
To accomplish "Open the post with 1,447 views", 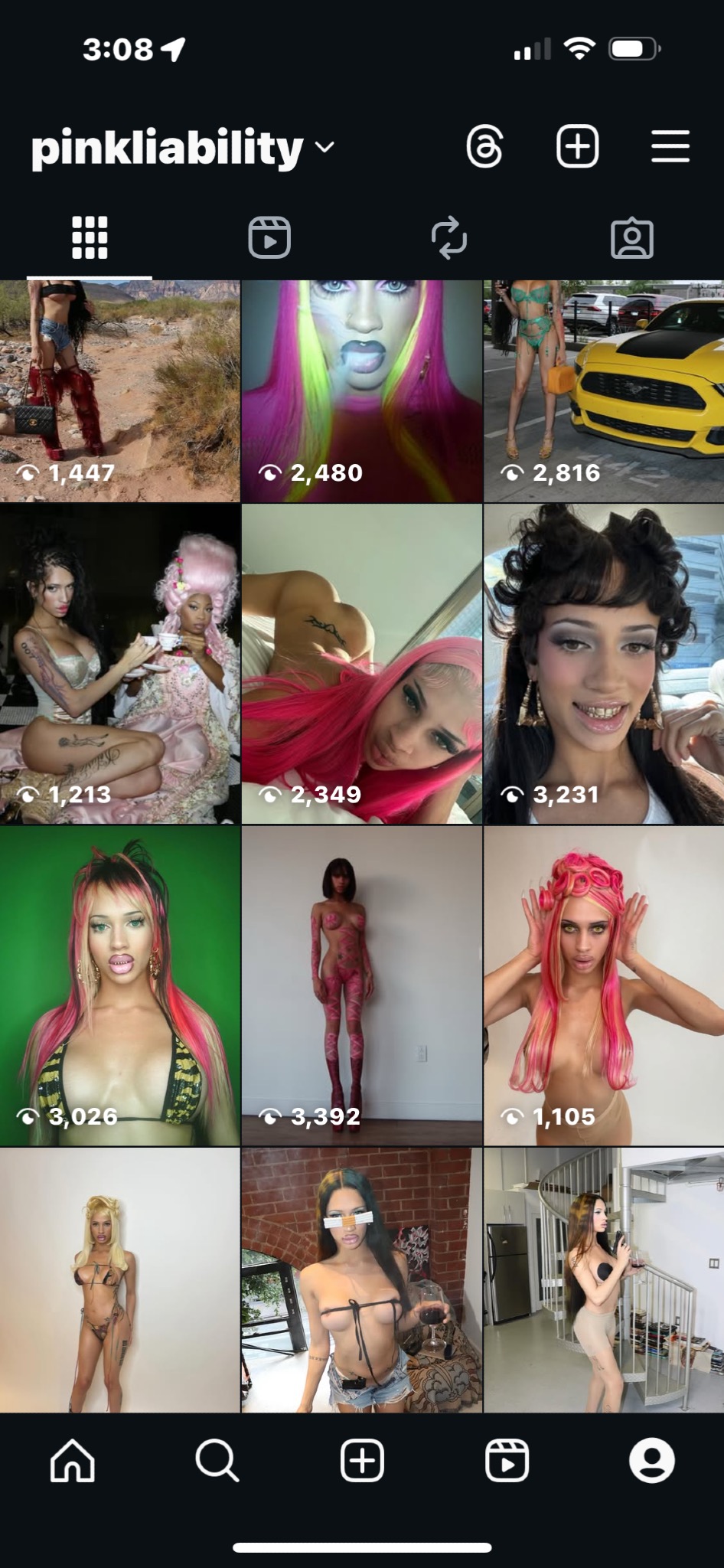I will tap(119, 390).
